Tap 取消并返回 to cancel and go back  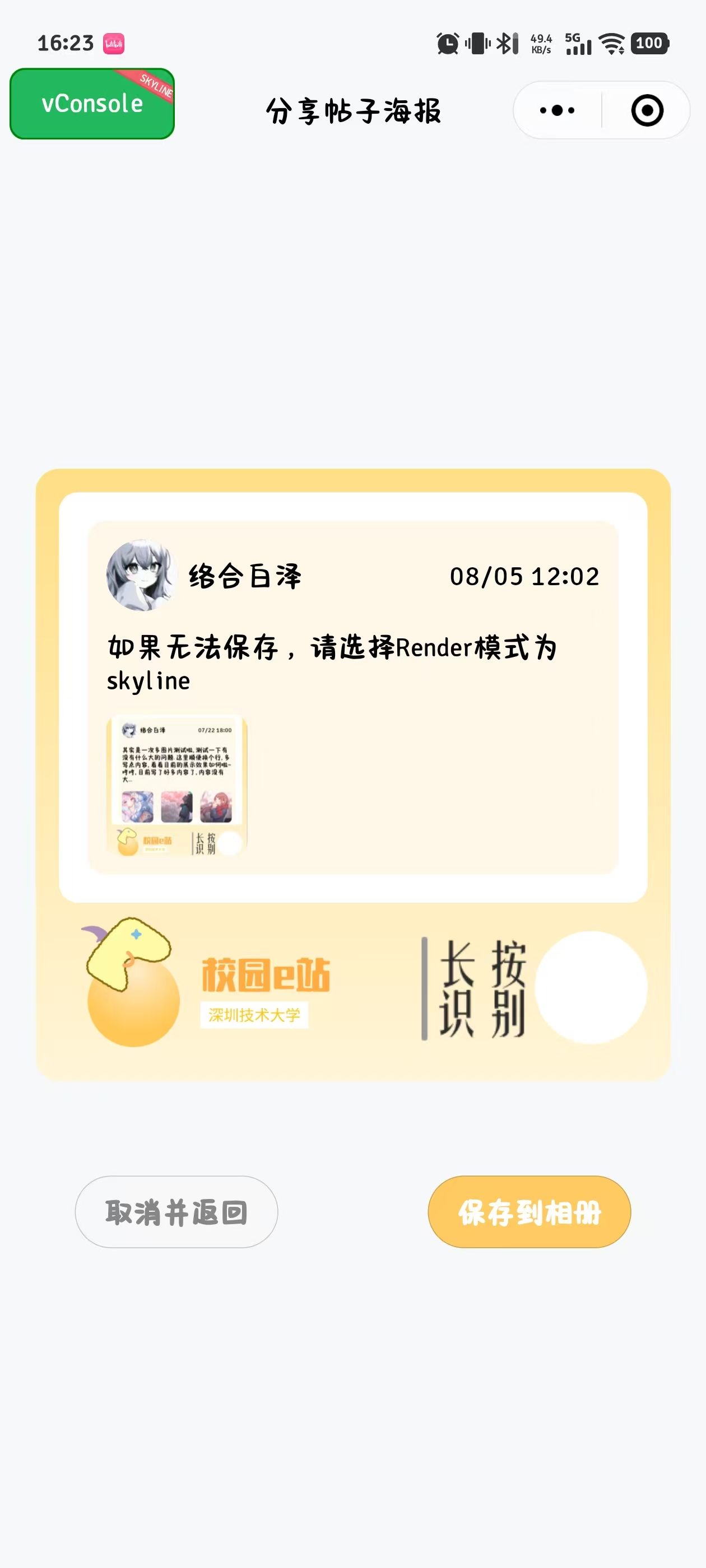tap(176, 1211)
